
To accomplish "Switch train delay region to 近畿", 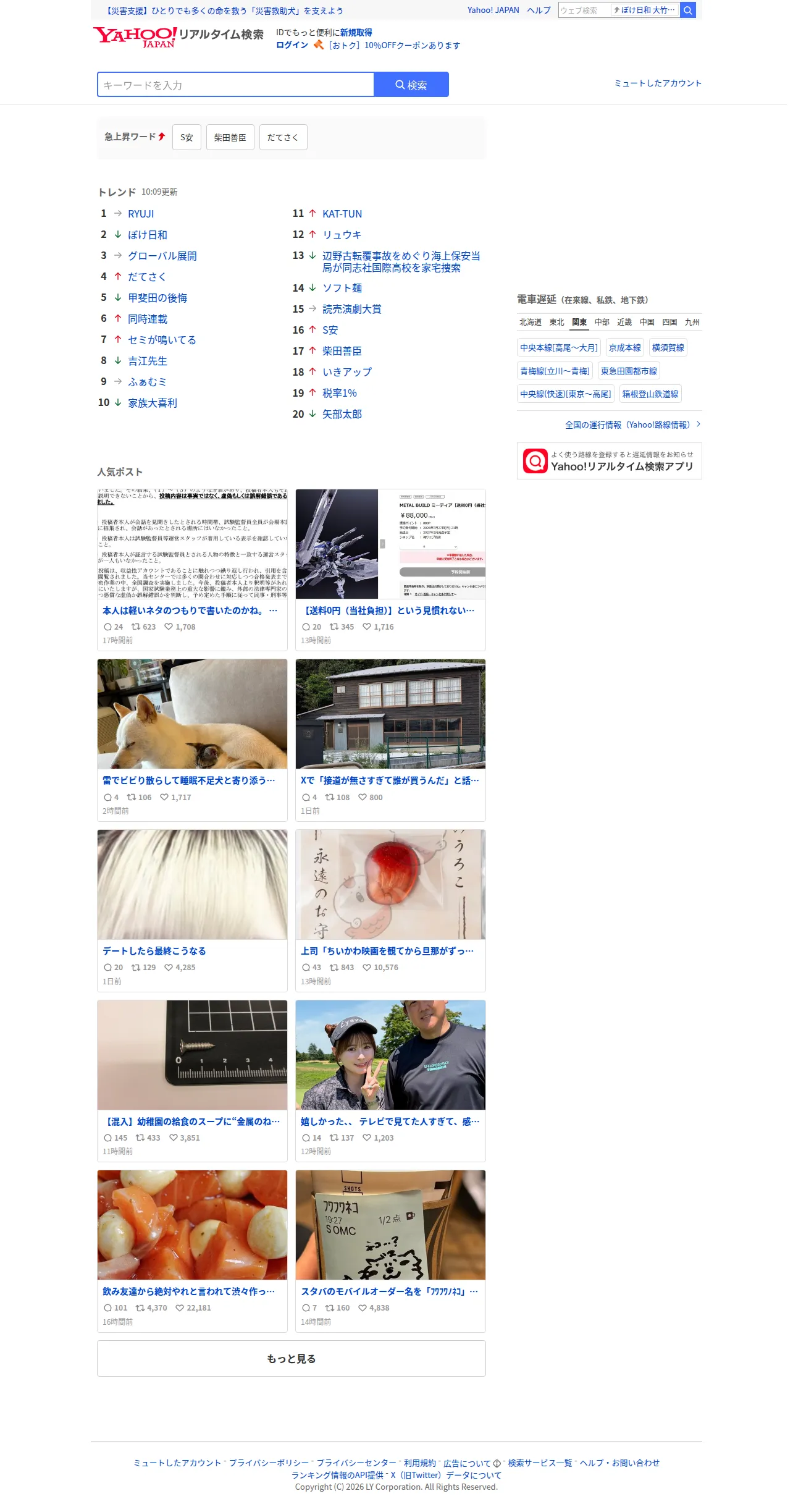I will 624,322.
